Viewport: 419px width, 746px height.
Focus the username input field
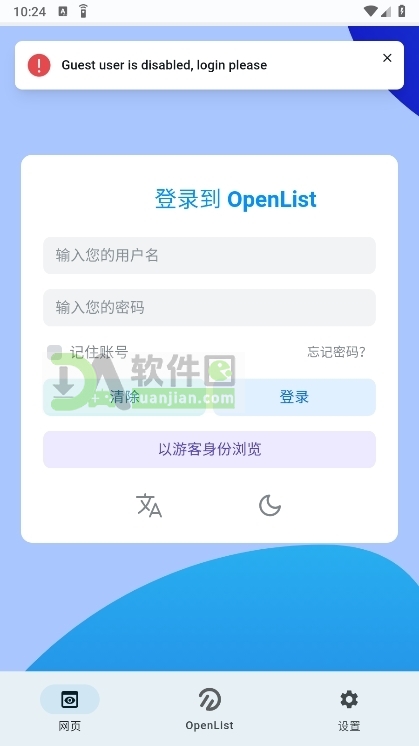click(x=209, y=255)
